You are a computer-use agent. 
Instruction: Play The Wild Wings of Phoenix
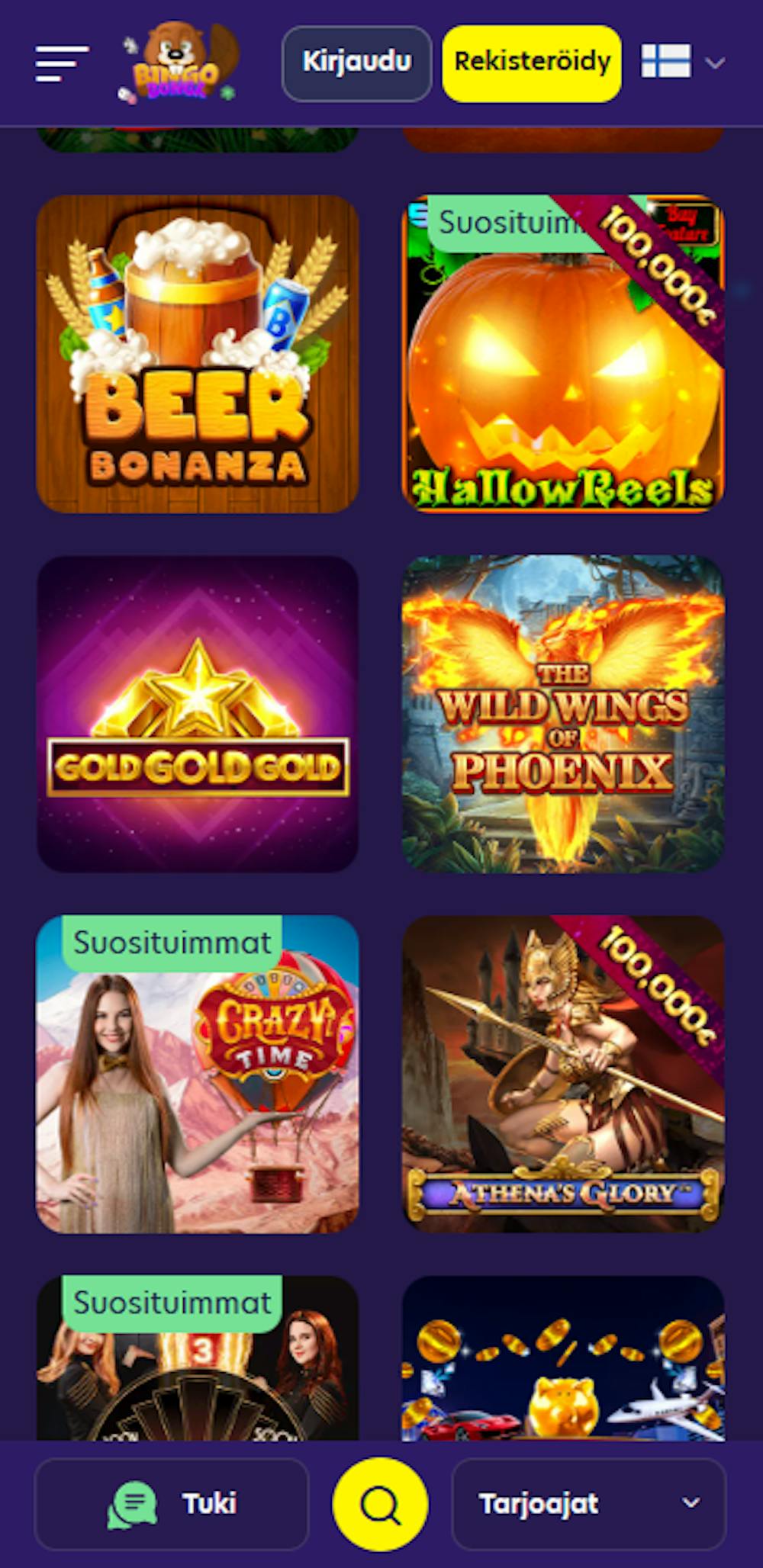pyautogui.click(x=563, y=714)
